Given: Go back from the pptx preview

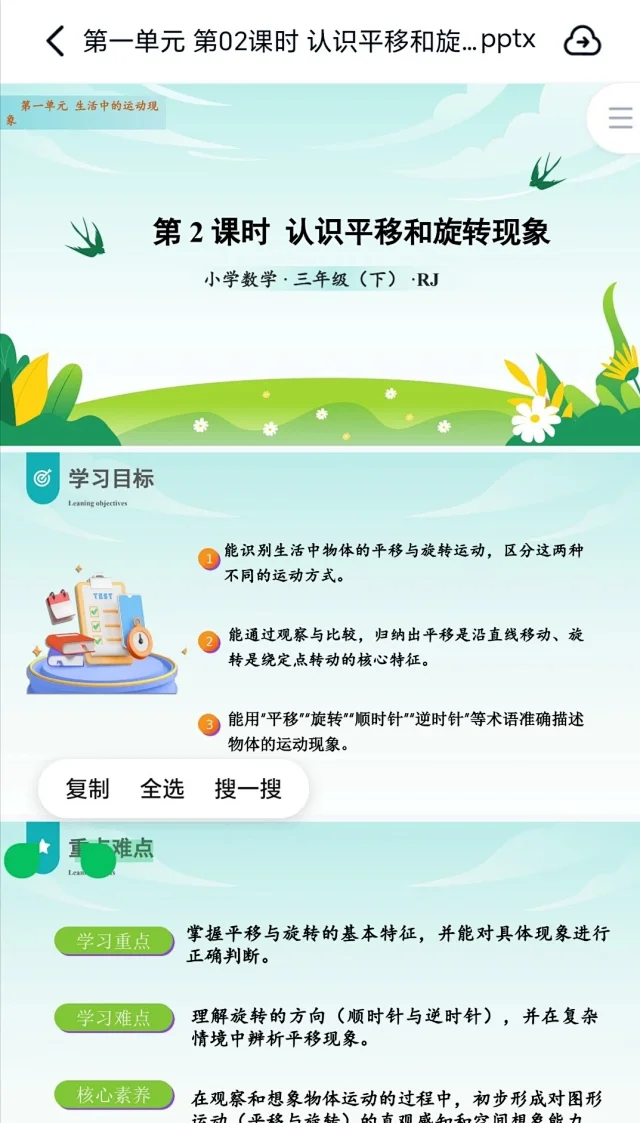Looking at the screenshot, I should click(55, 41).
